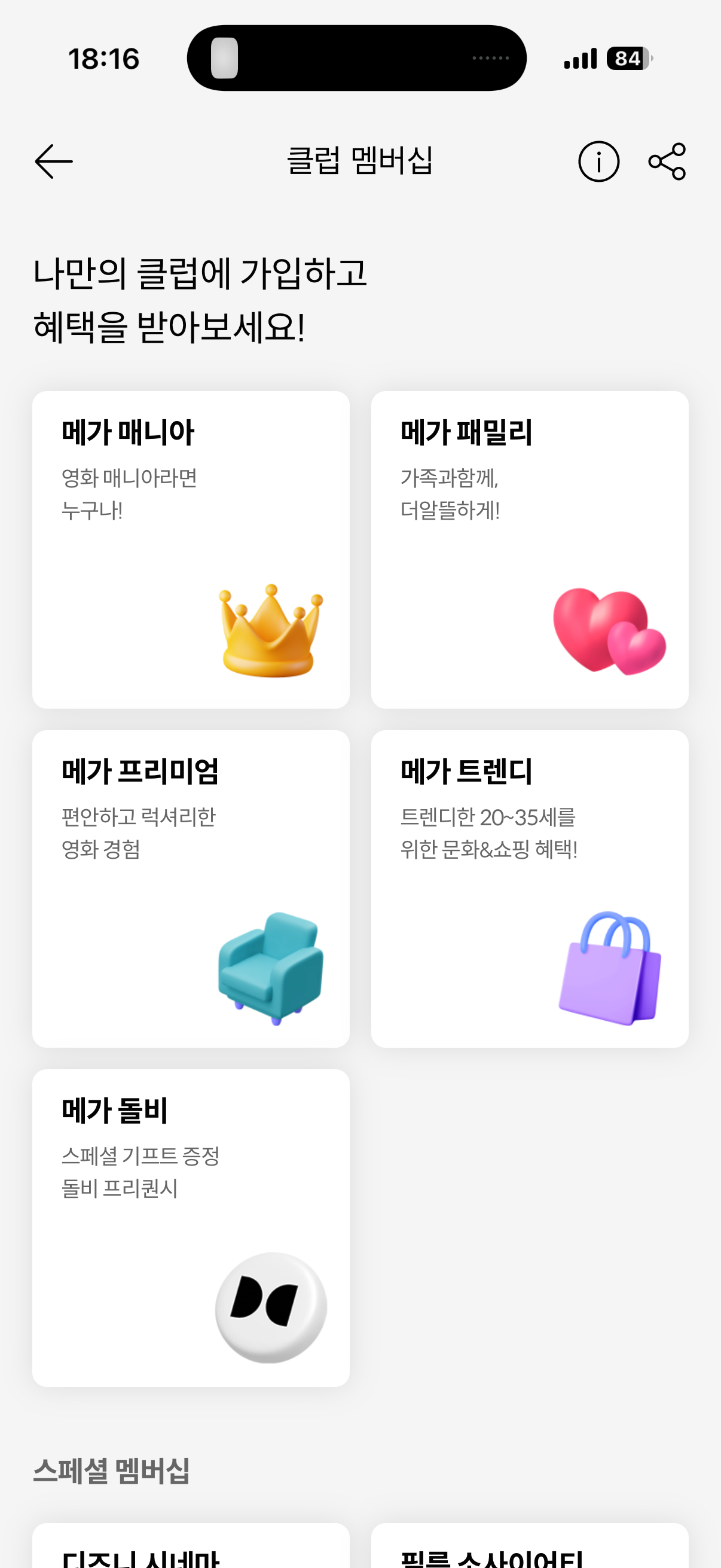Select the 메가 패밀리 club card
This screenshot has width=721, height=1568.
click(x=529, y=550)
